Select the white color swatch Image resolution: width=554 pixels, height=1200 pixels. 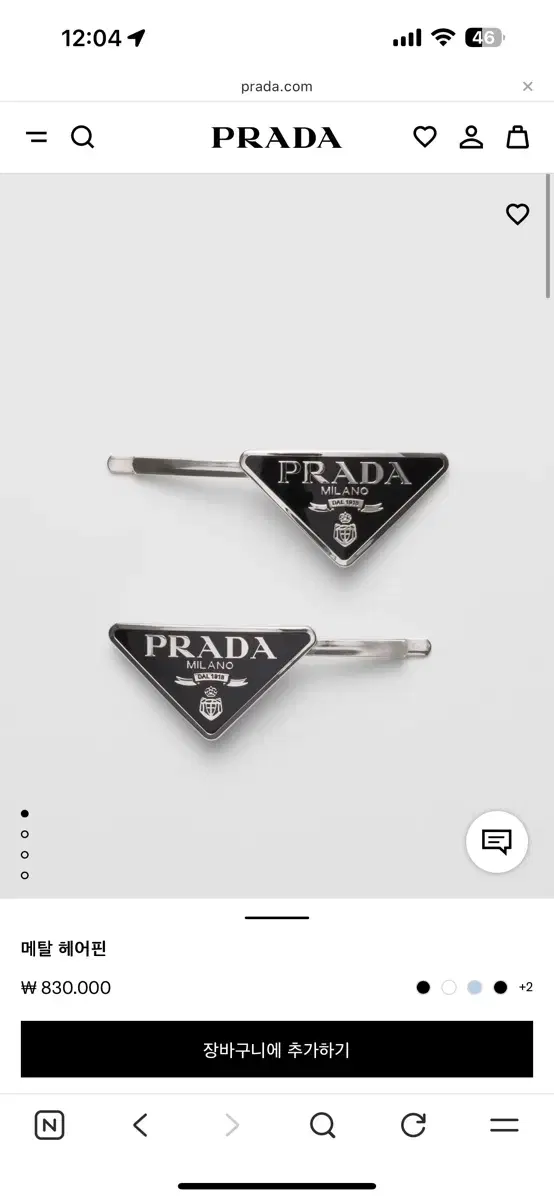(449, 987)
